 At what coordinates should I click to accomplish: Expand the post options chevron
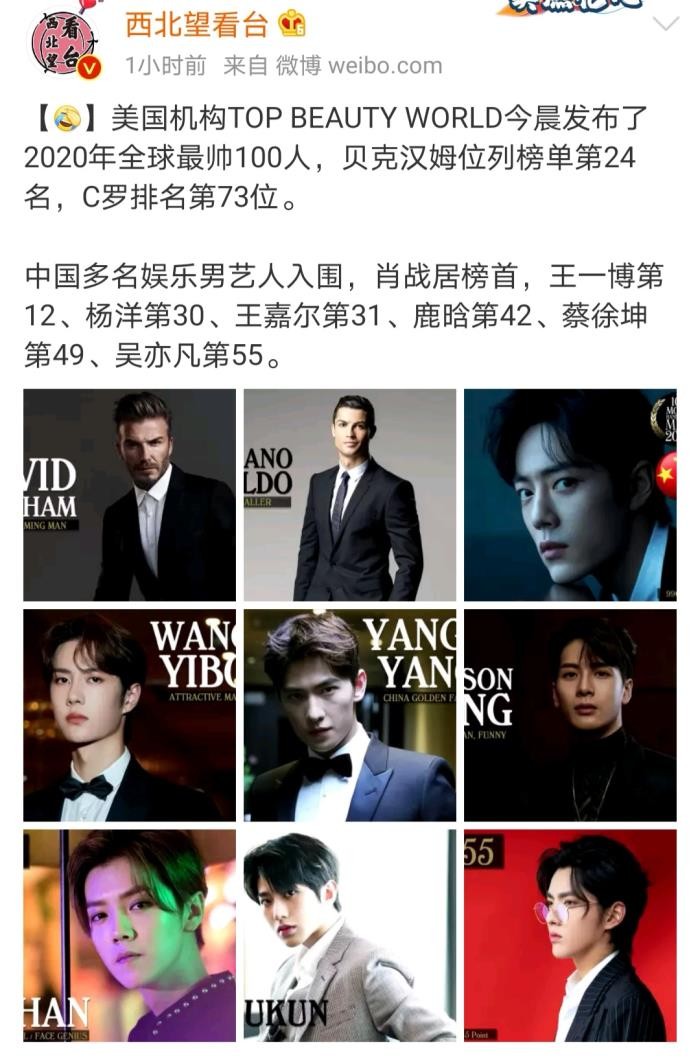click(x=664, y=24)
